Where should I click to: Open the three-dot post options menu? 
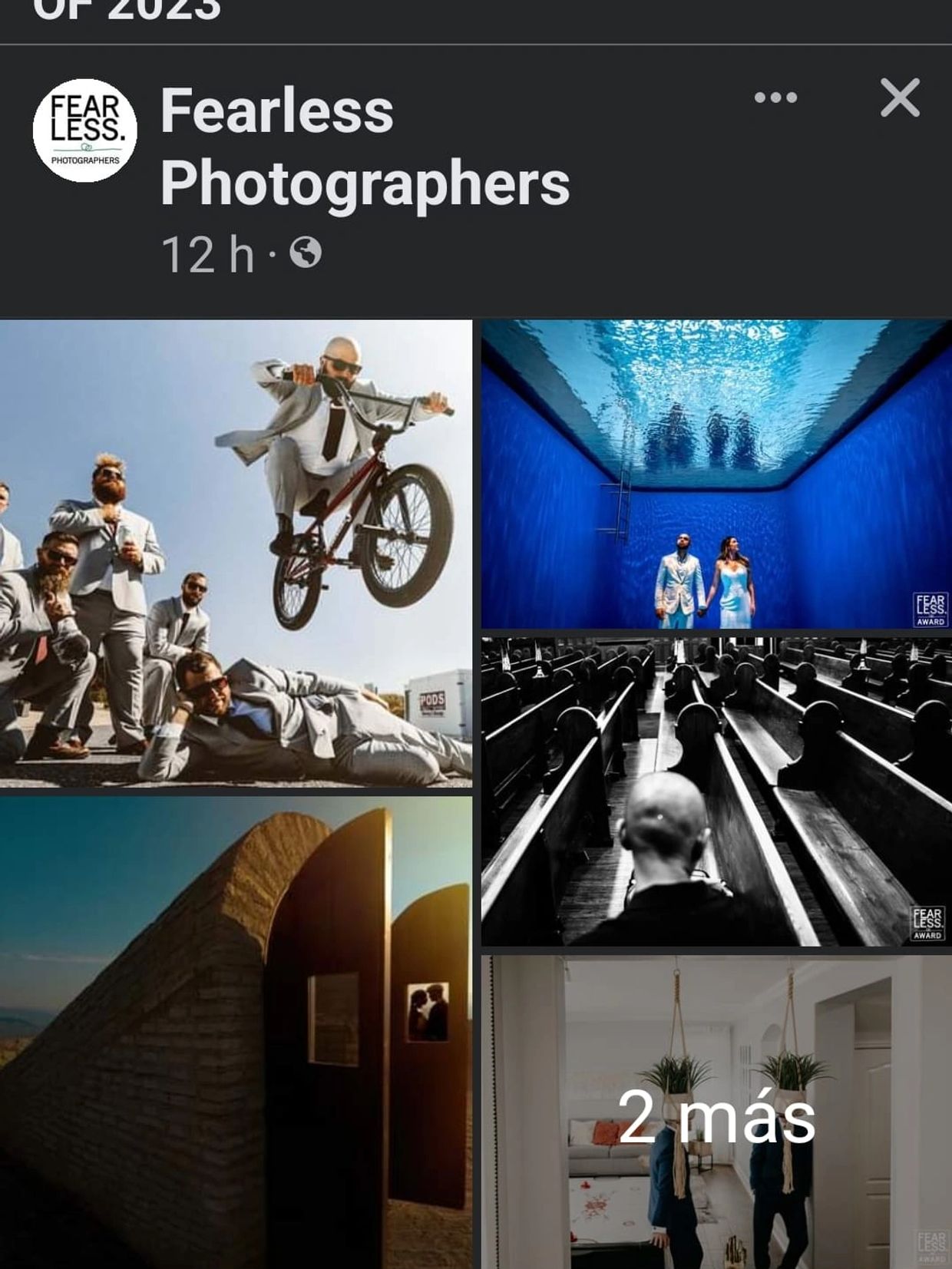click(x=775, y=97)
